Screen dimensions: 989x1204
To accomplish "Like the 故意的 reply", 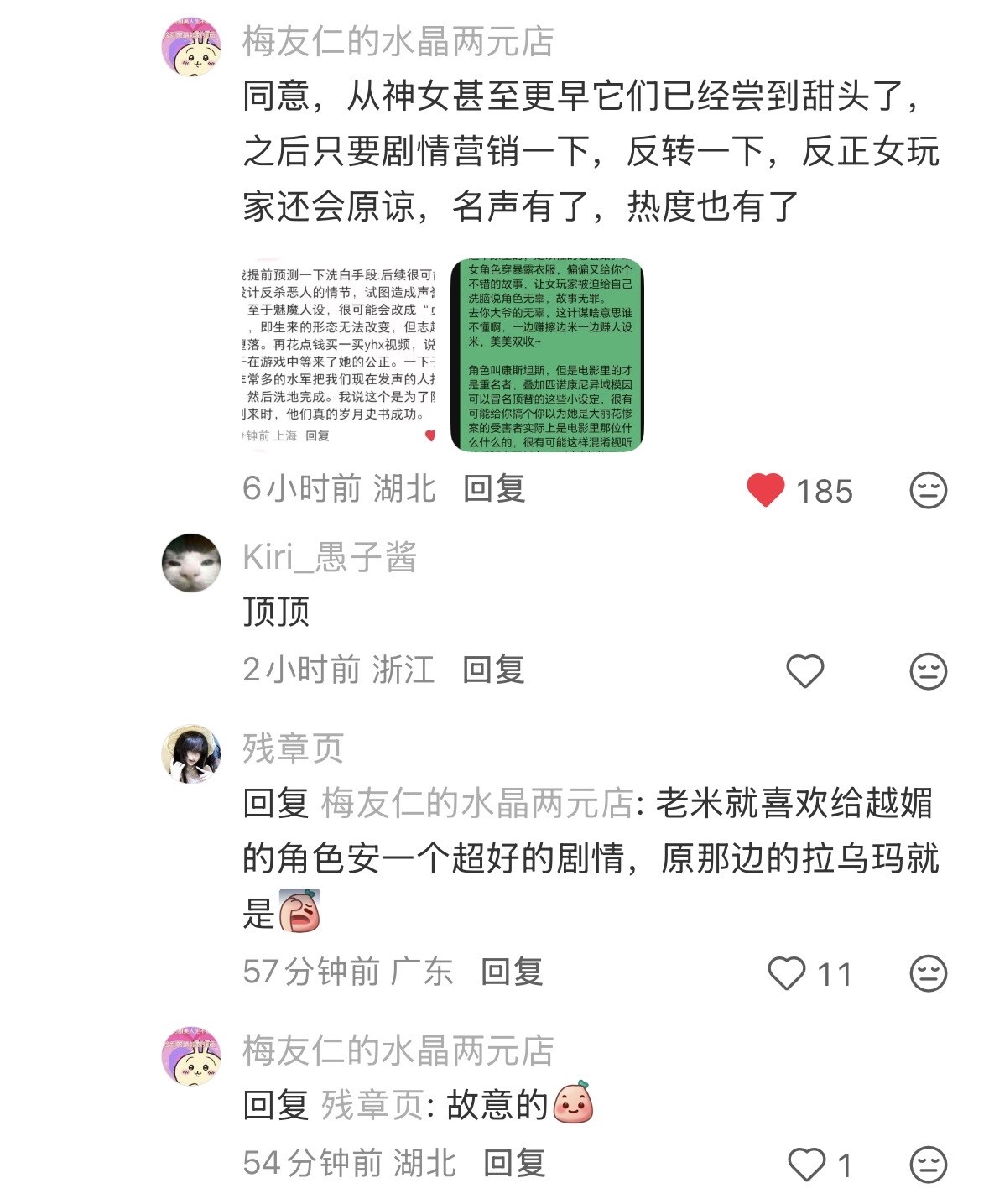I will coord(807,1165).
